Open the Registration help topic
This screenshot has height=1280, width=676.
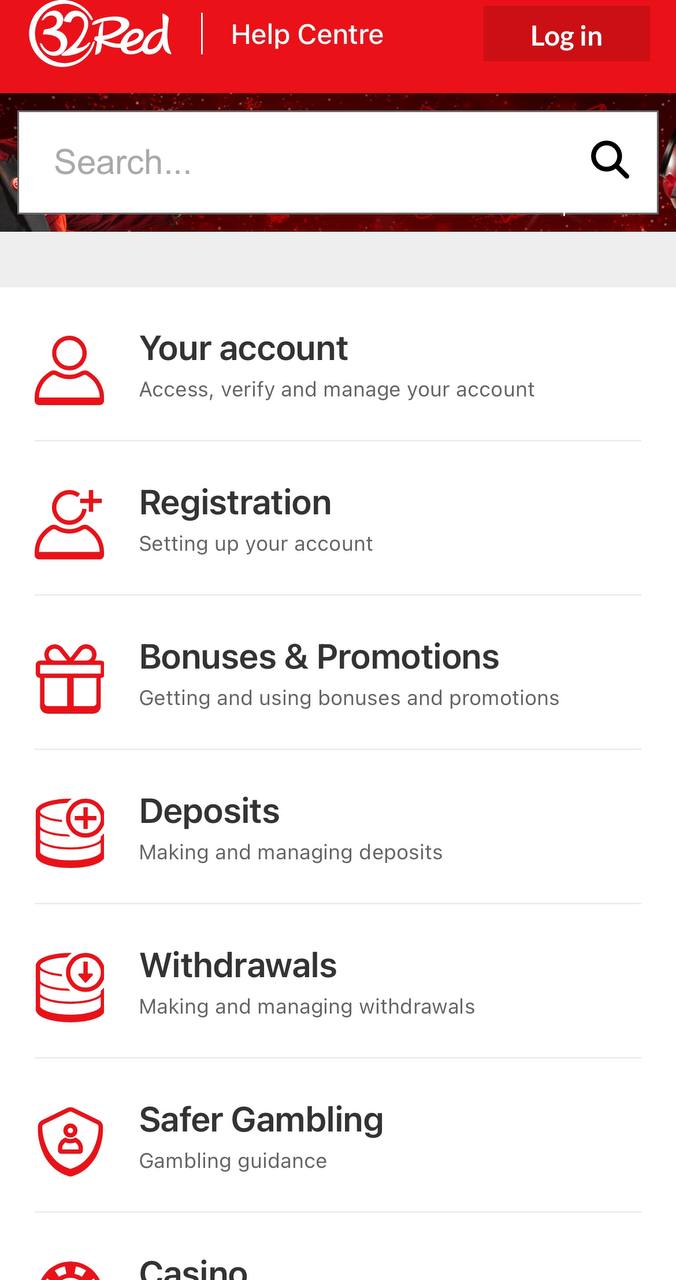(x=338, y=520)
